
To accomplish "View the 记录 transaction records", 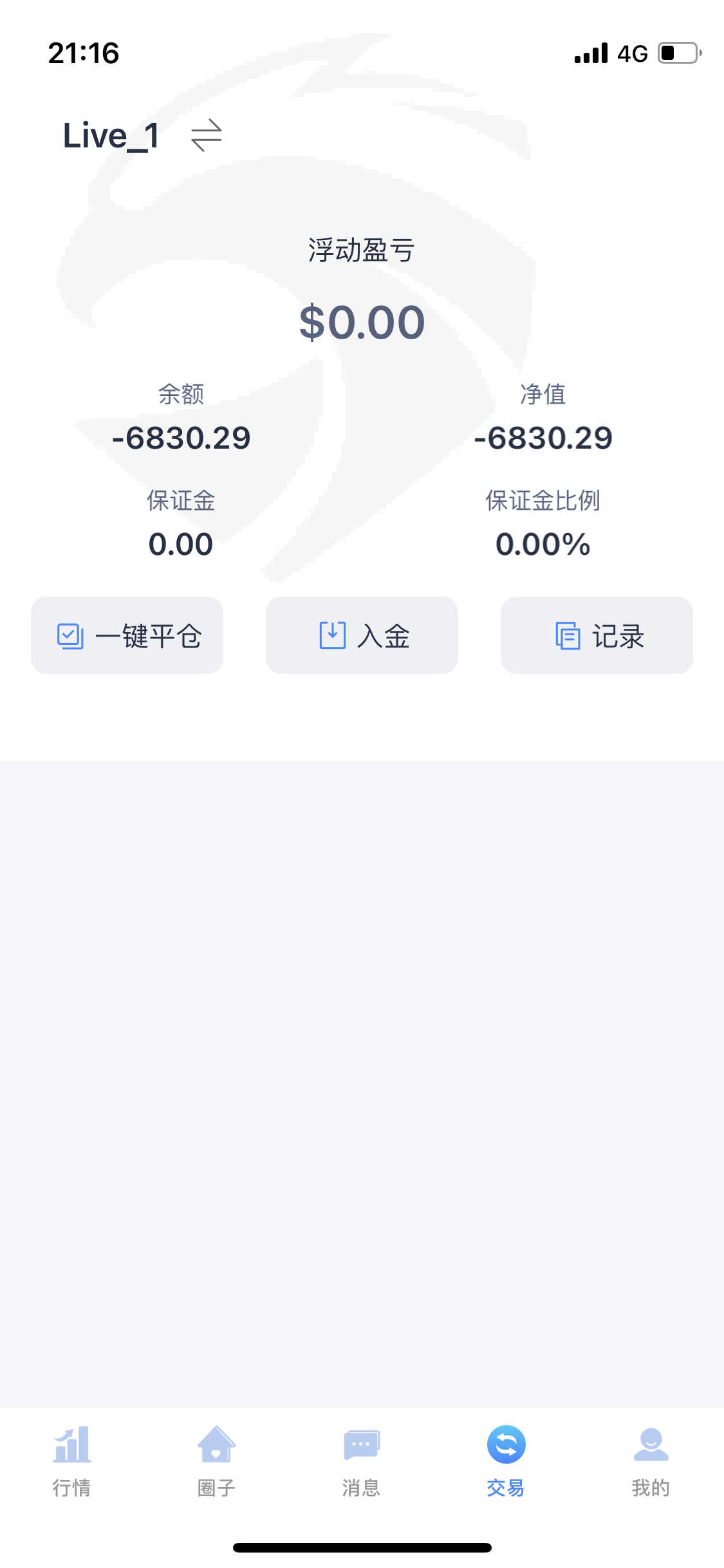I will pos(597,635).
